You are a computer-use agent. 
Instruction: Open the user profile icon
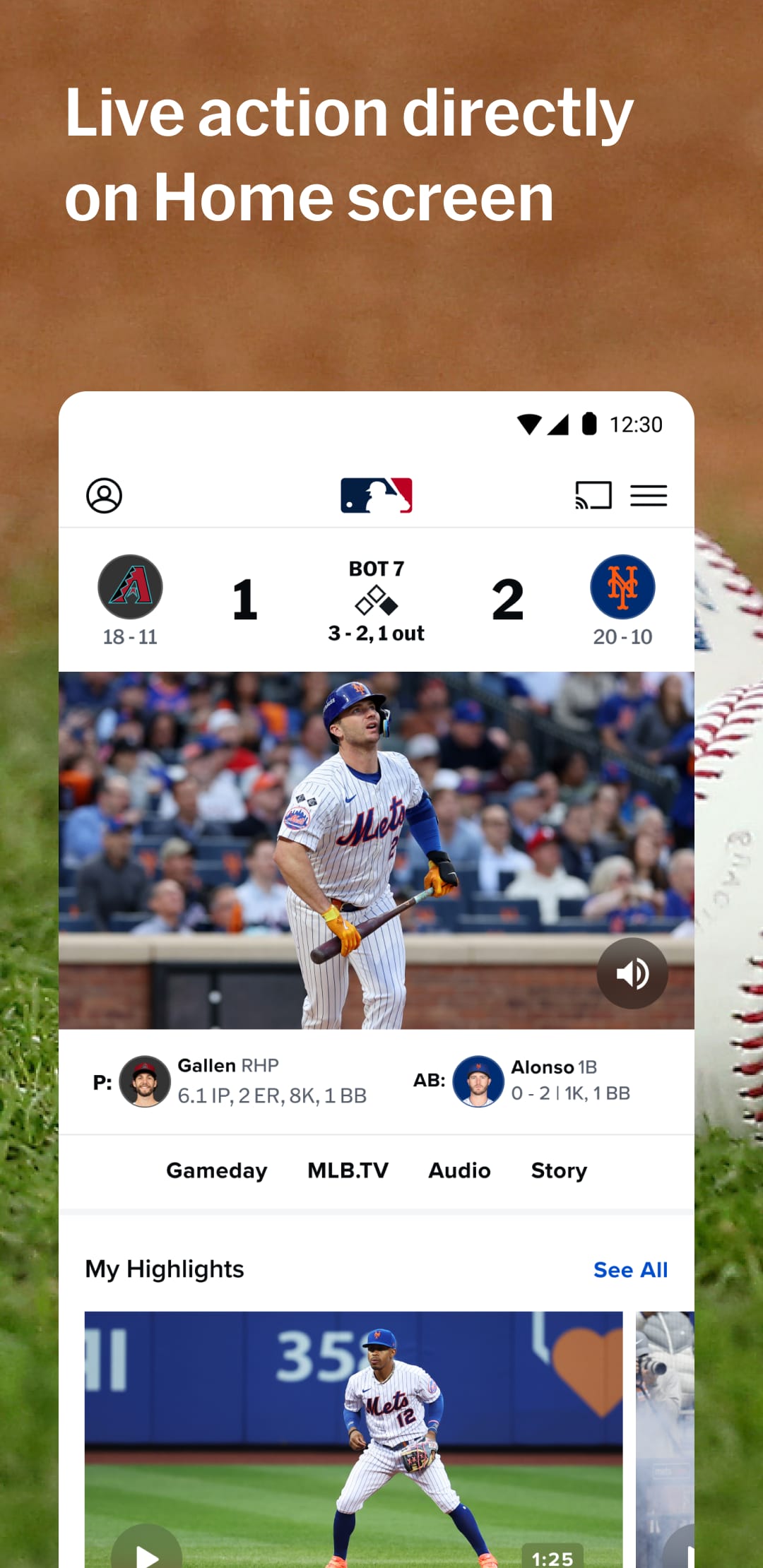point(104,497)
